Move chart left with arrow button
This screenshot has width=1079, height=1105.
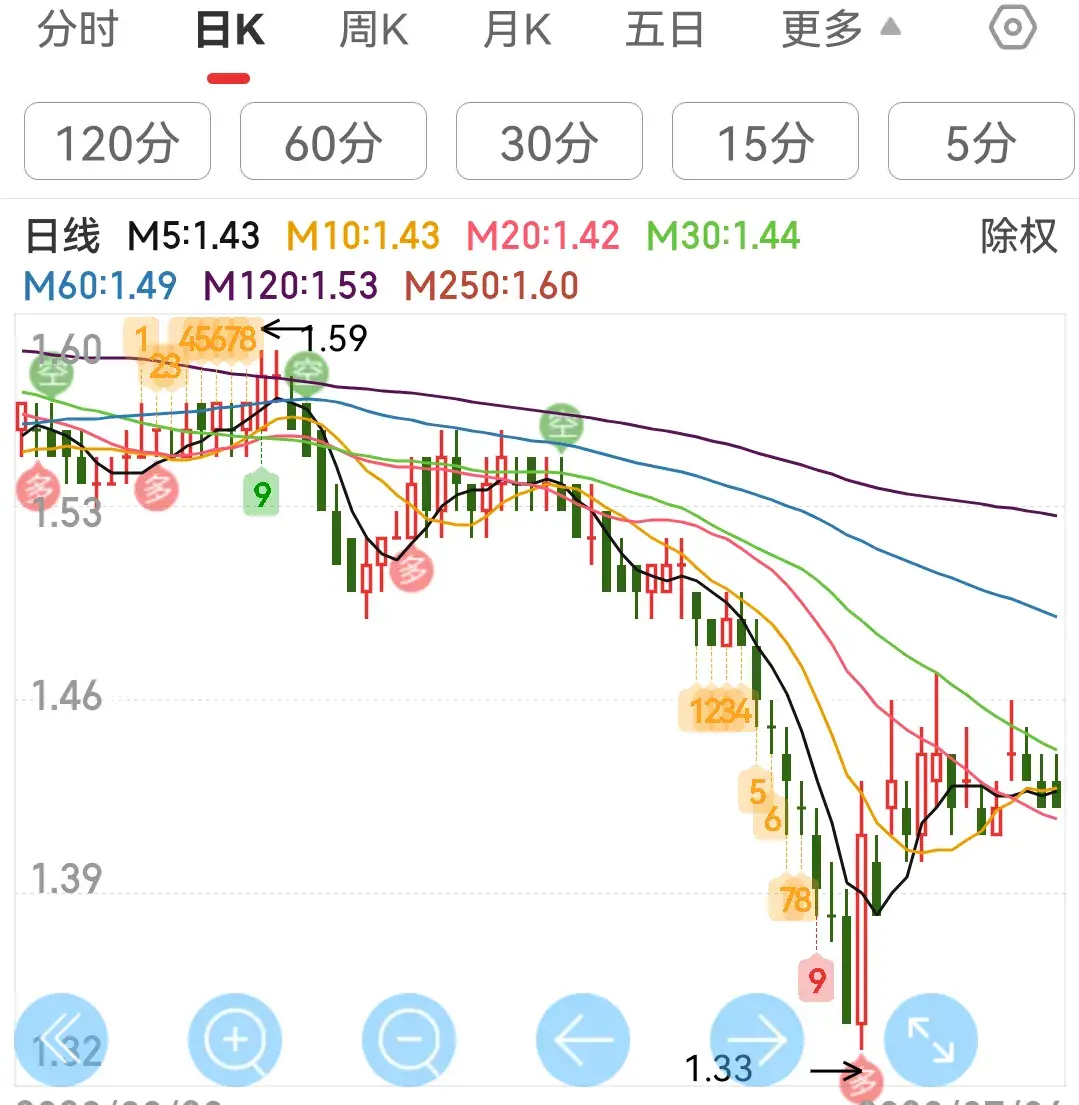click(x=583, y=1039)
